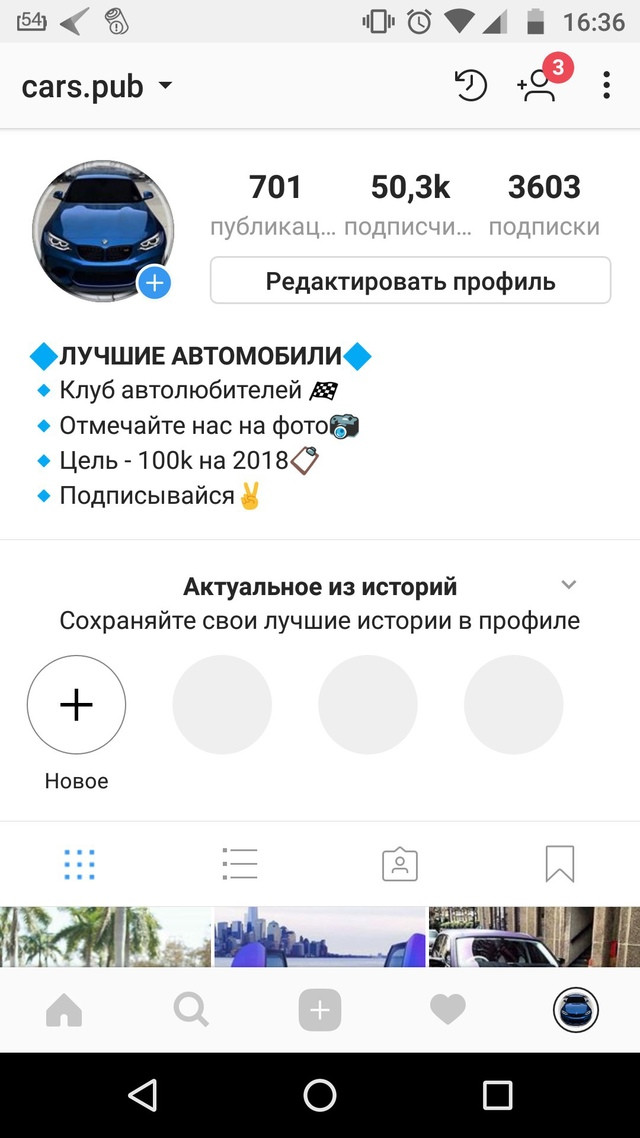Switch to list view tab
Screen dimensions: 640x1138
coord(239,864)
